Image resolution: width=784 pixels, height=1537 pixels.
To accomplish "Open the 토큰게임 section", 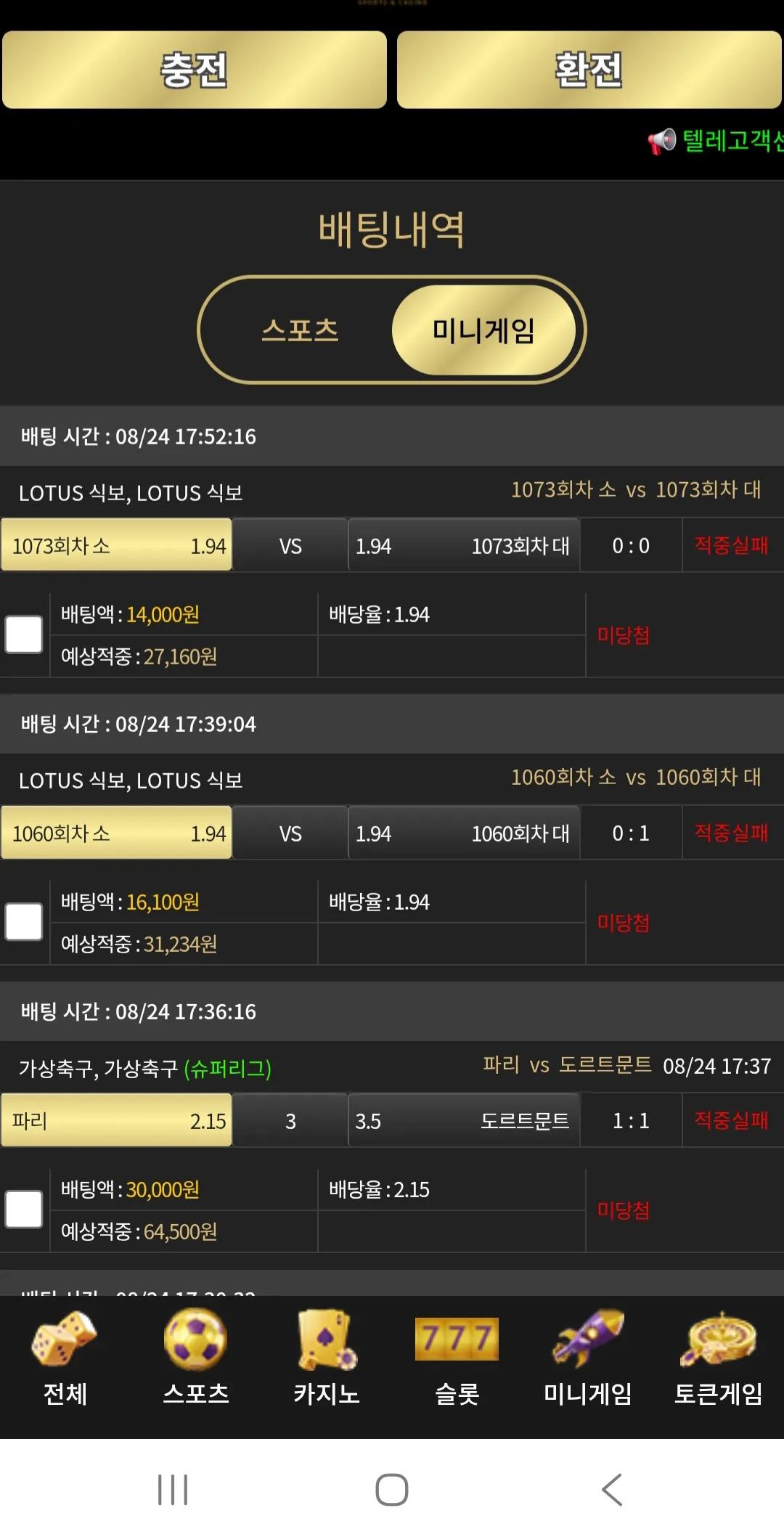I will tap(719, 1359).
